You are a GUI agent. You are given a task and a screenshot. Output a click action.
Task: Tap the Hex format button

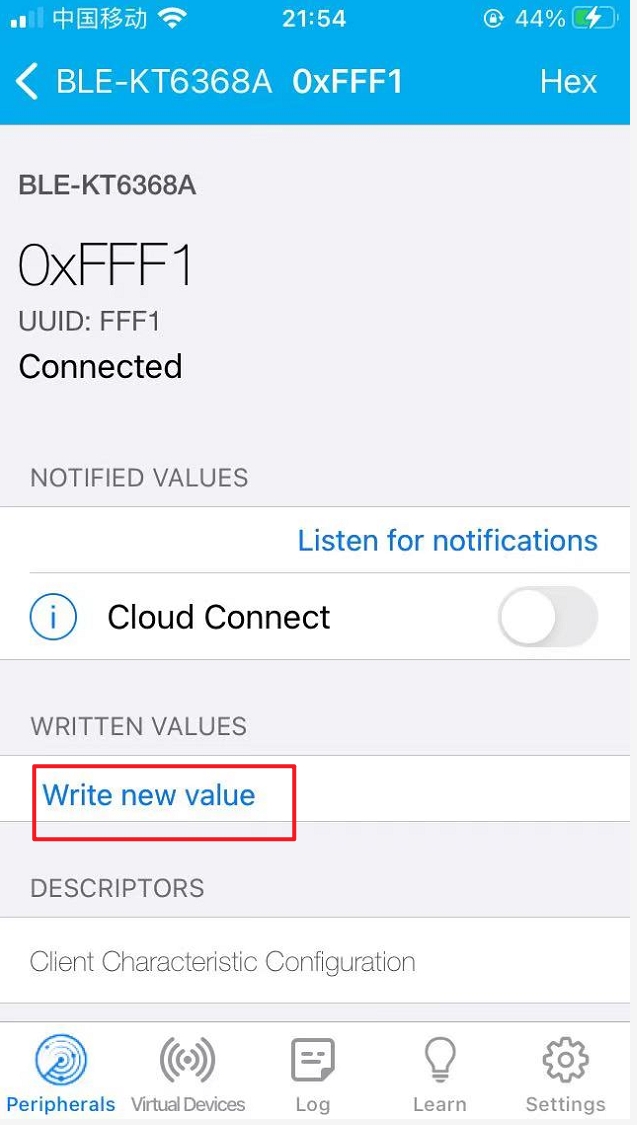pyautogui.click(x=568, y=82)
